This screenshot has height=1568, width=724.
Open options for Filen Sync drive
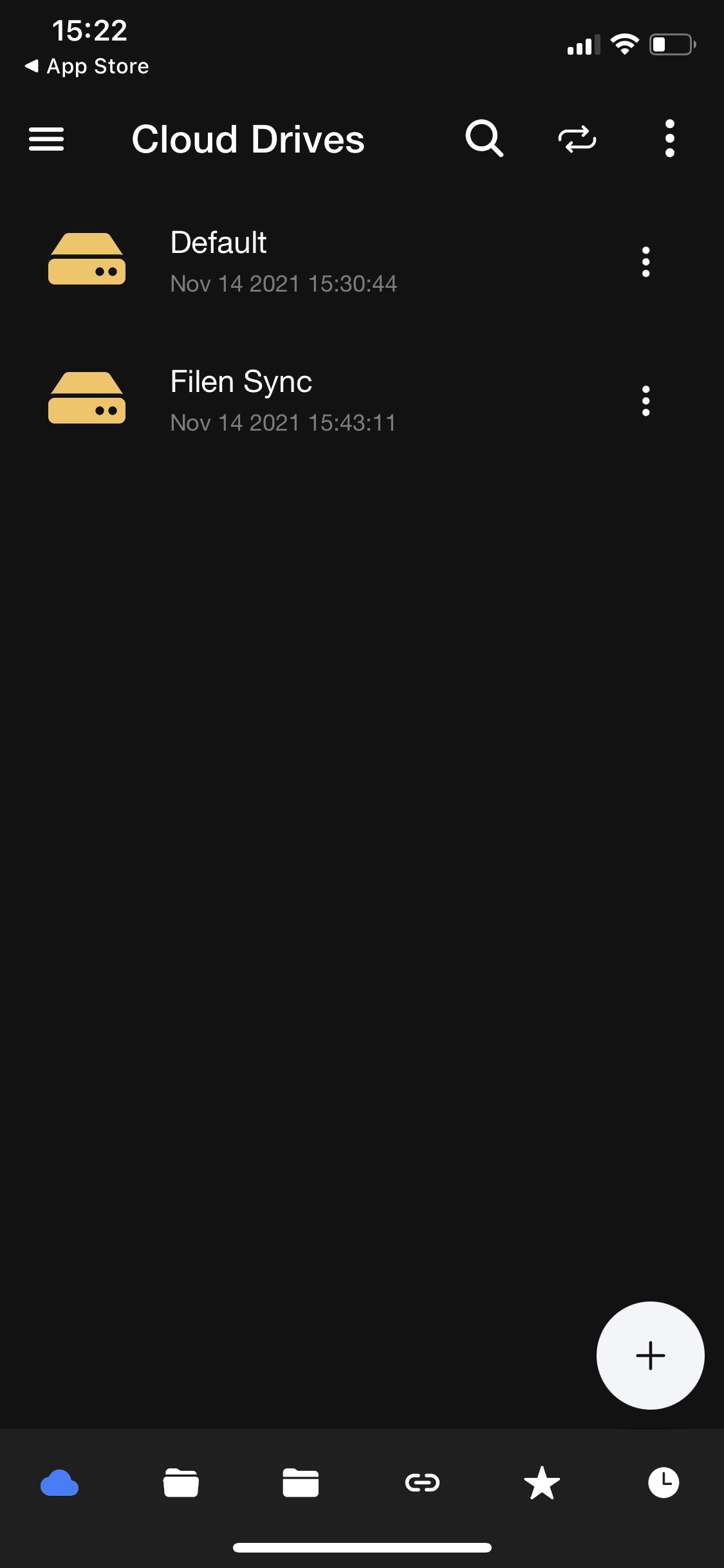click(x=645, y=401)
